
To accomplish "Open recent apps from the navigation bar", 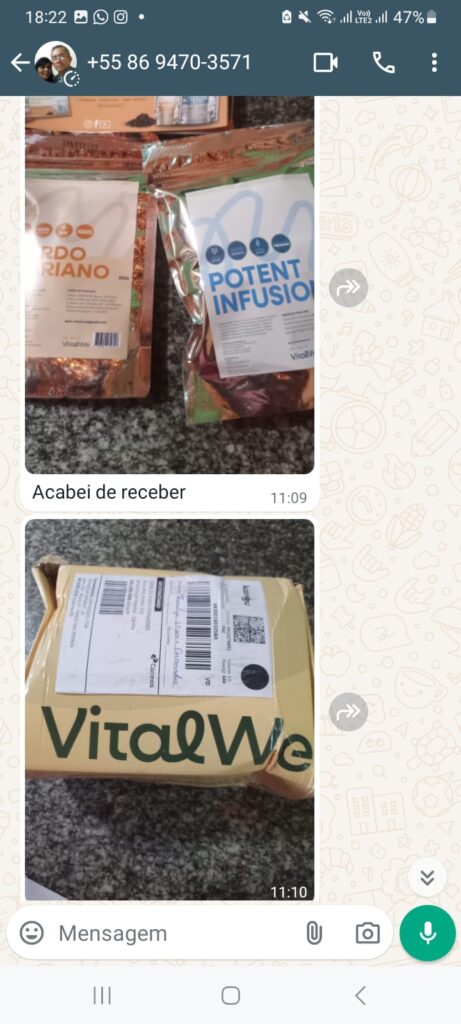I will [102, 995].
